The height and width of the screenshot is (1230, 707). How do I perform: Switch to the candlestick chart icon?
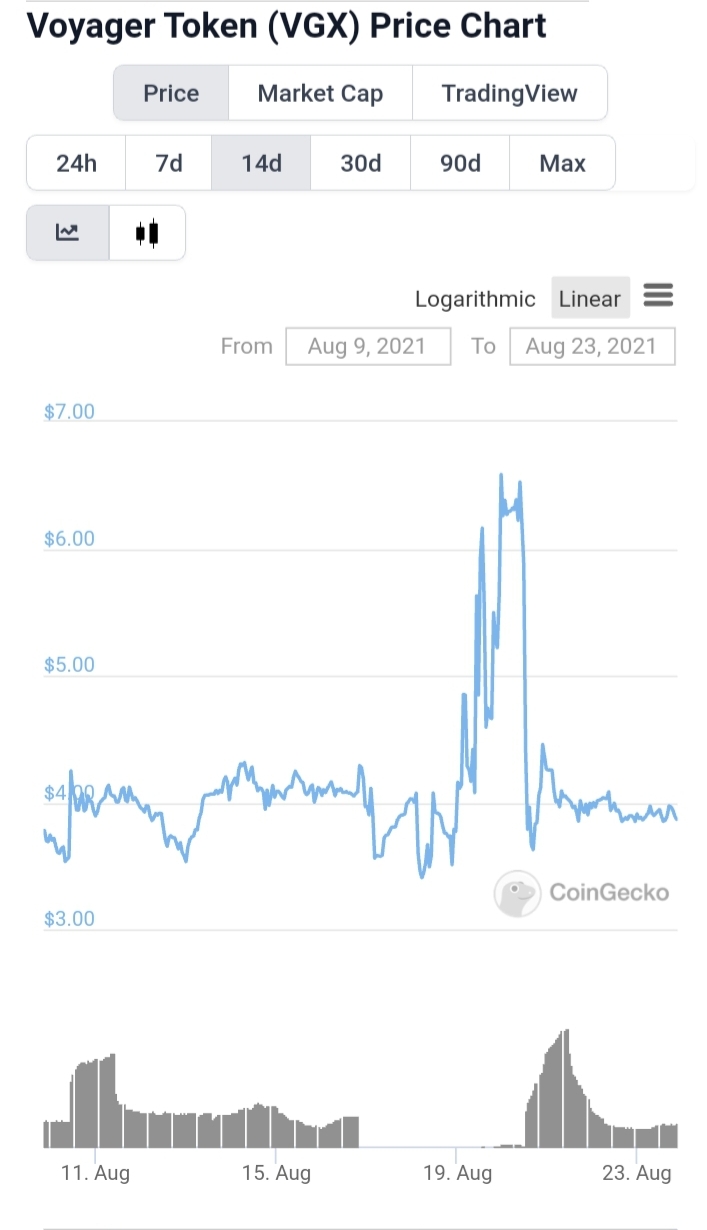(x=147, y=233)
